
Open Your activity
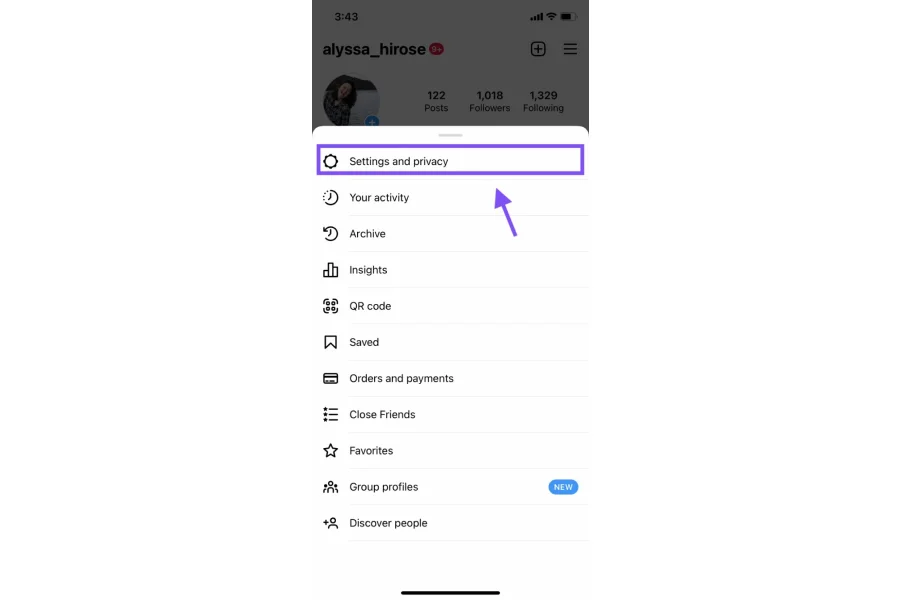coord(379,198)
